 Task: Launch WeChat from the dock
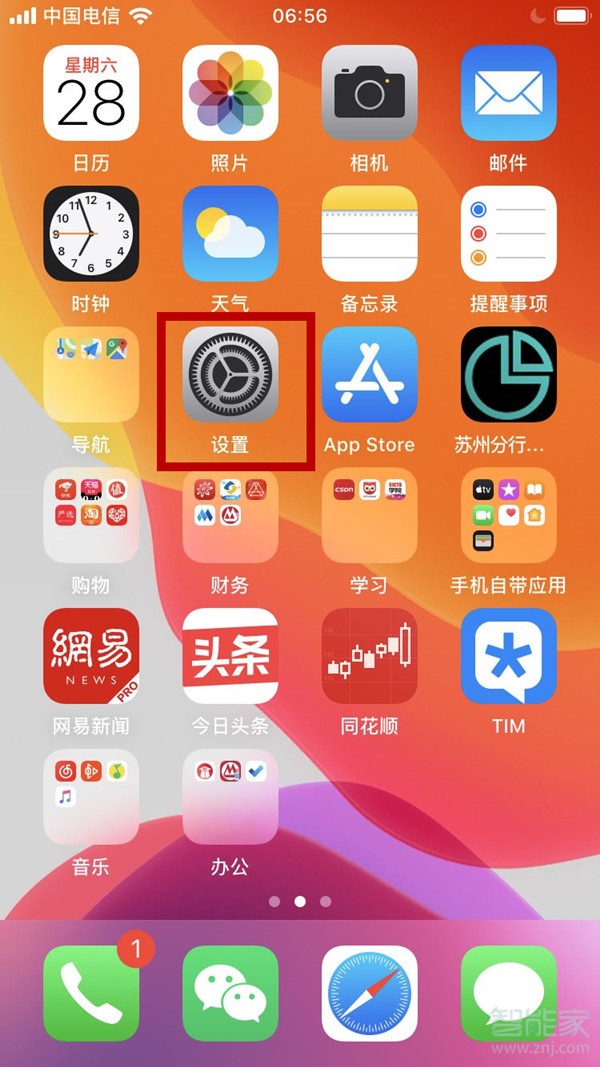(230, 993)
